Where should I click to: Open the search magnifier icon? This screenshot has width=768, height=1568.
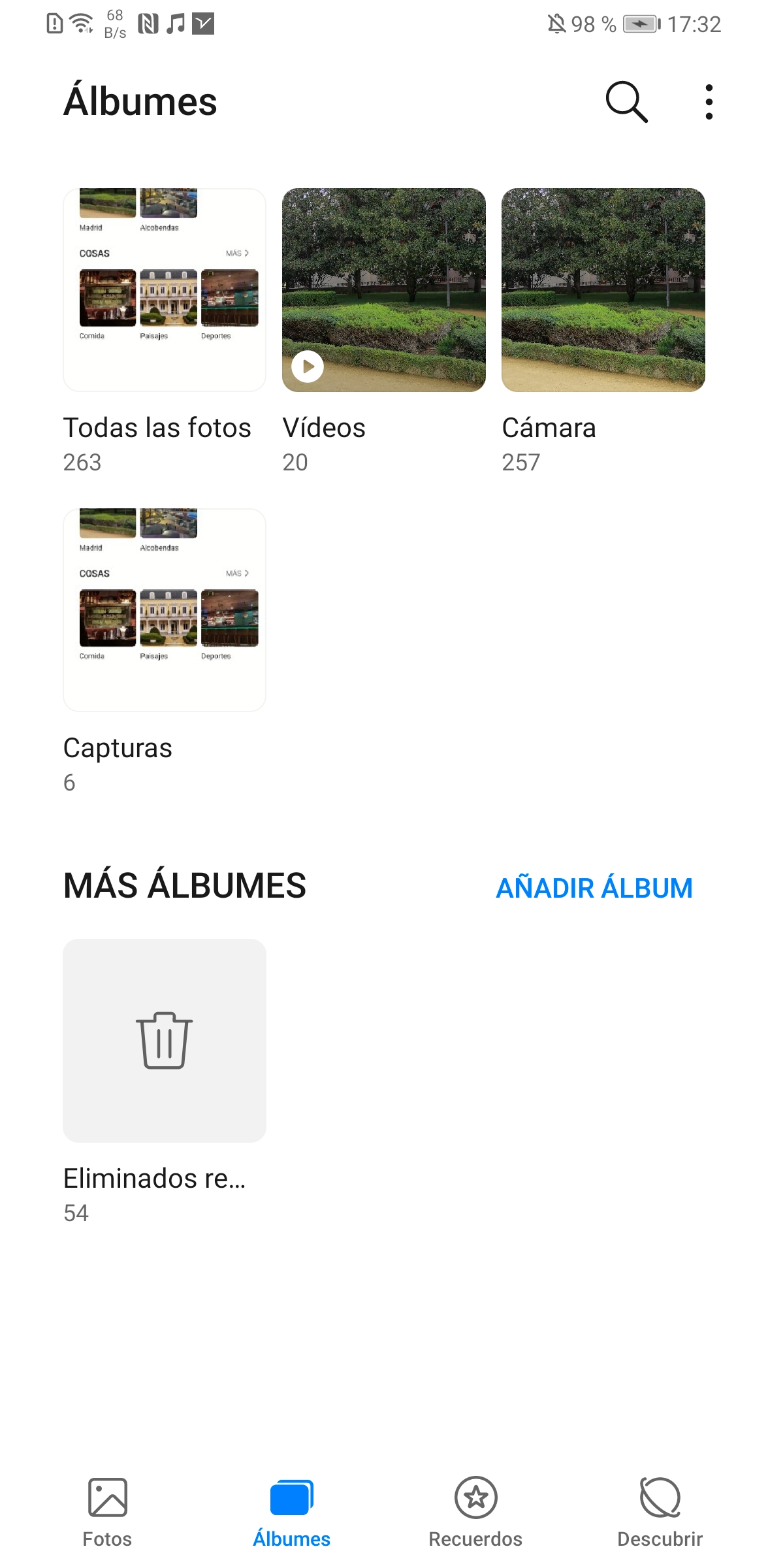tap(626, 102)
